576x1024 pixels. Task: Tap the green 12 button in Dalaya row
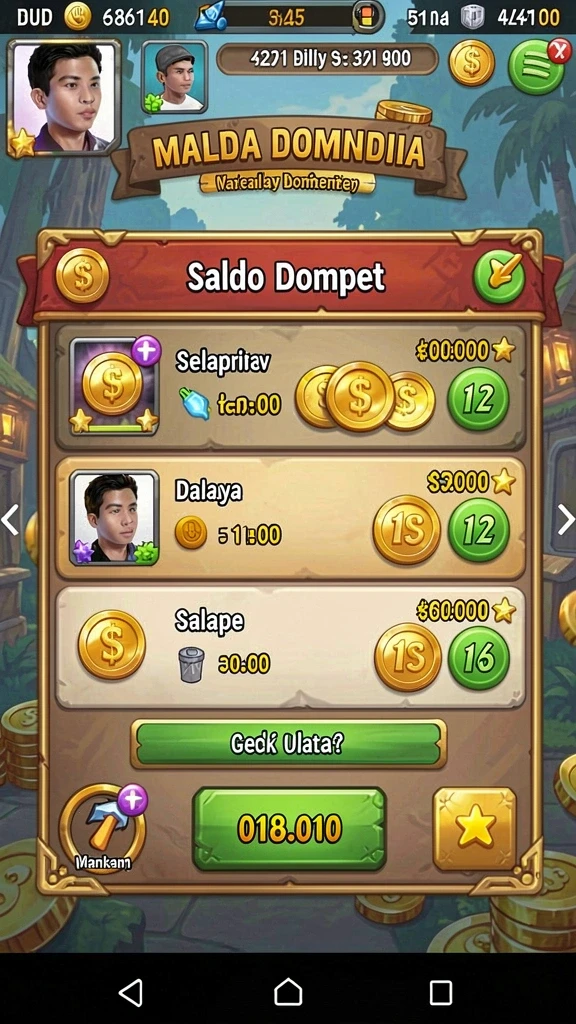(x=478, y=530)
